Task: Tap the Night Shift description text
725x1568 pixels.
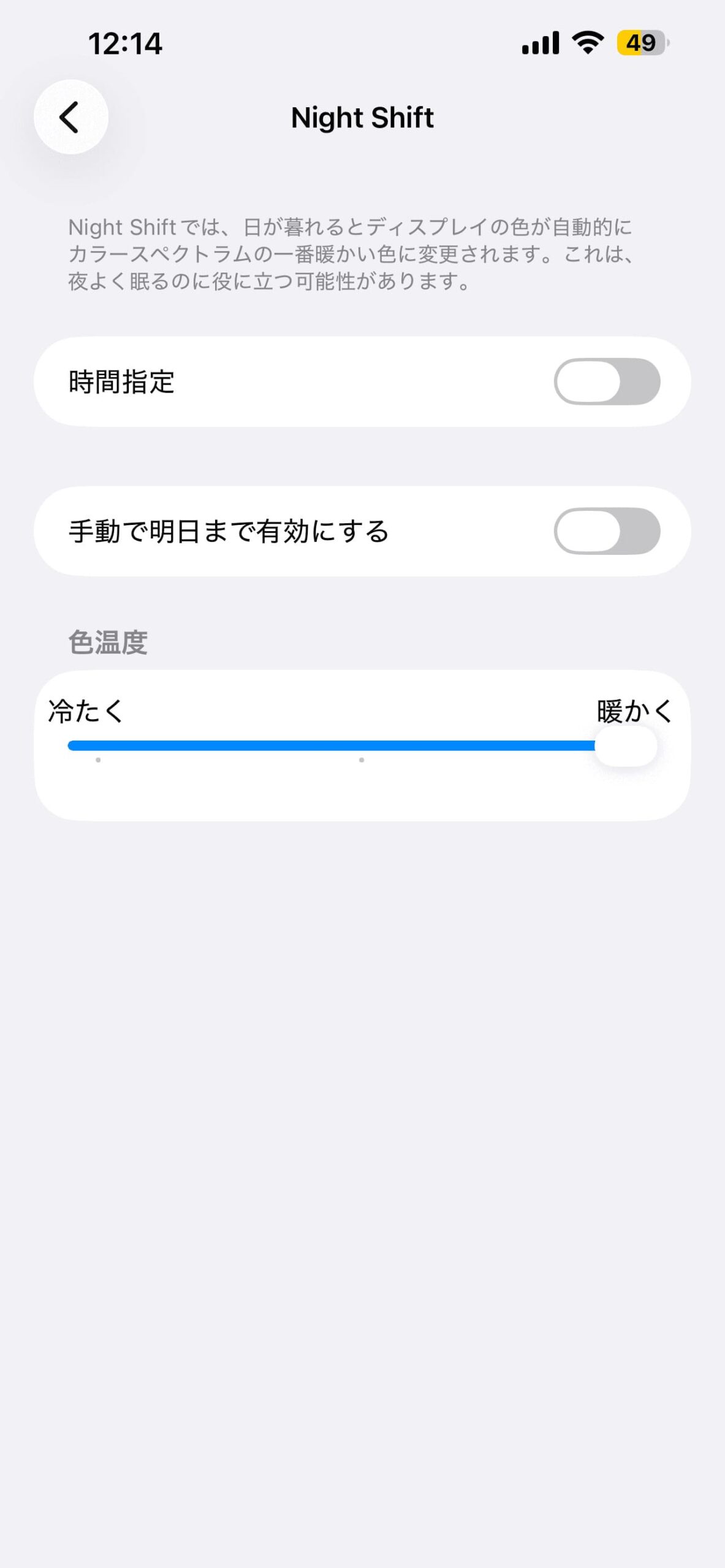Action: point(351,255)
